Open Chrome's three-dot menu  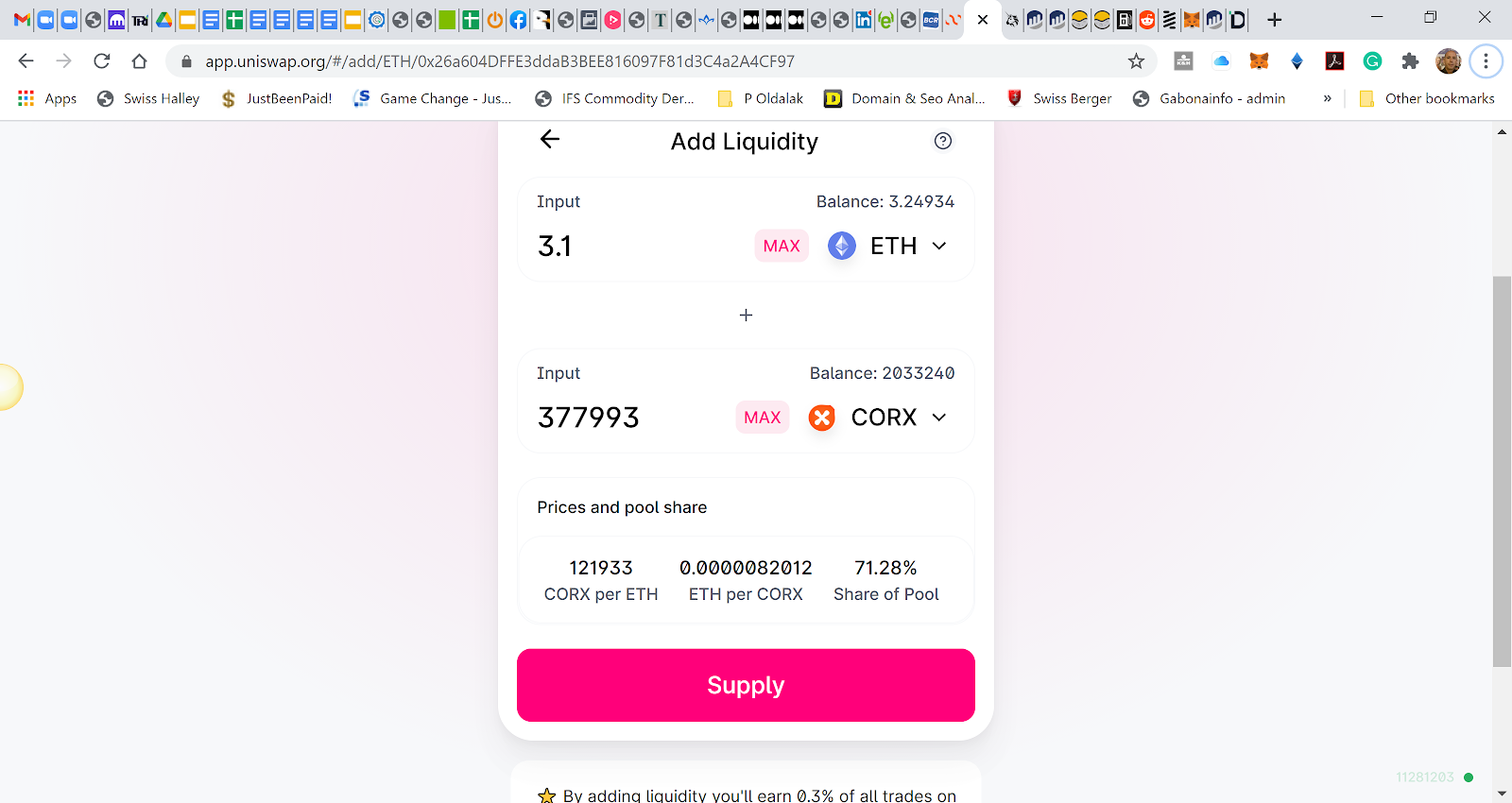(x=1486, y=61)
